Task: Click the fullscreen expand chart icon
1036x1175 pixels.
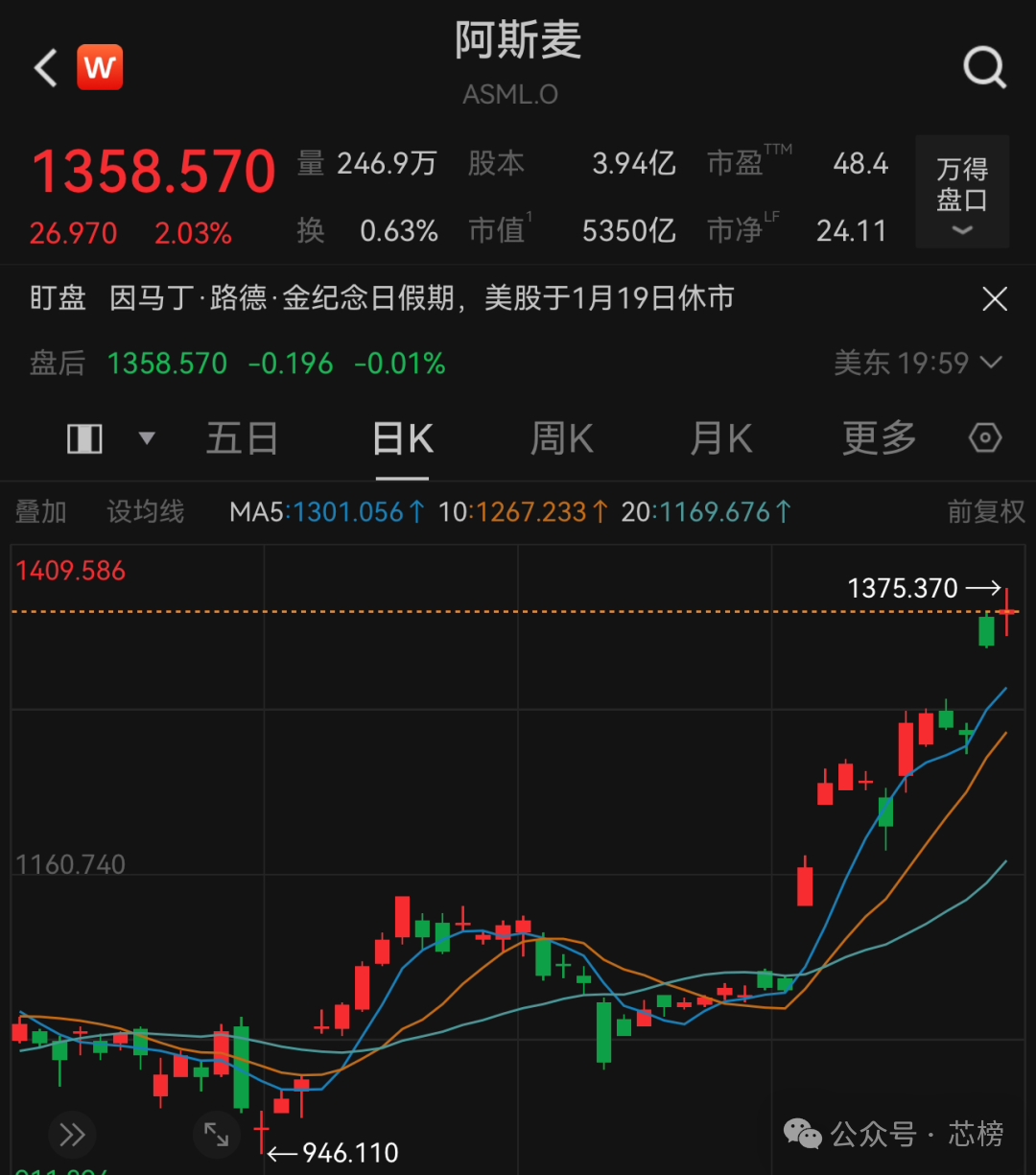Action: 217,1134
